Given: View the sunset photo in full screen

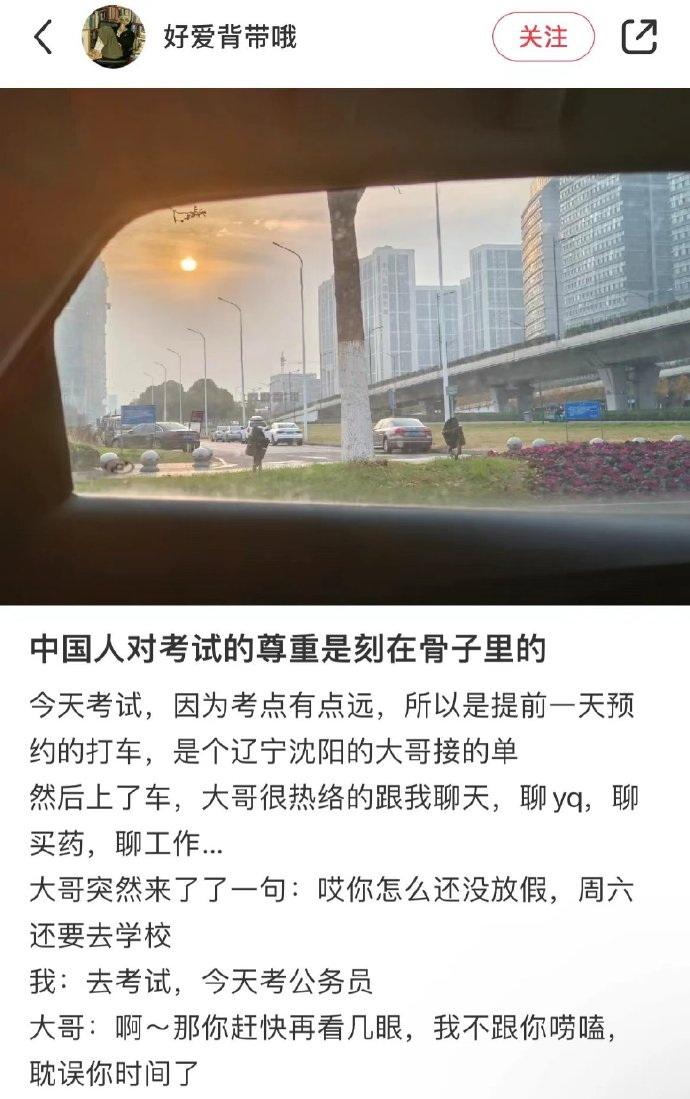Looking at the screenshot, I should click(345, 346).
